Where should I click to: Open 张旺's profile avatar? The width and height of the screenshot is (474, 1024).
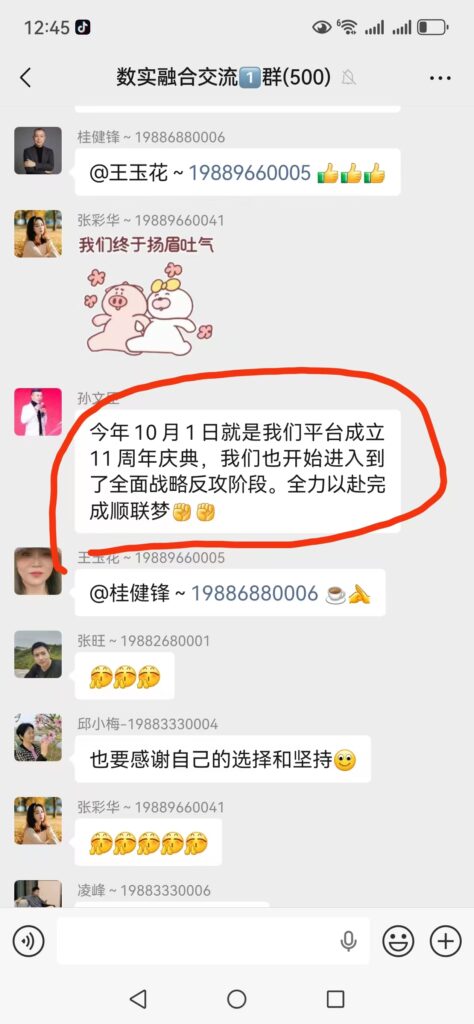38,654
